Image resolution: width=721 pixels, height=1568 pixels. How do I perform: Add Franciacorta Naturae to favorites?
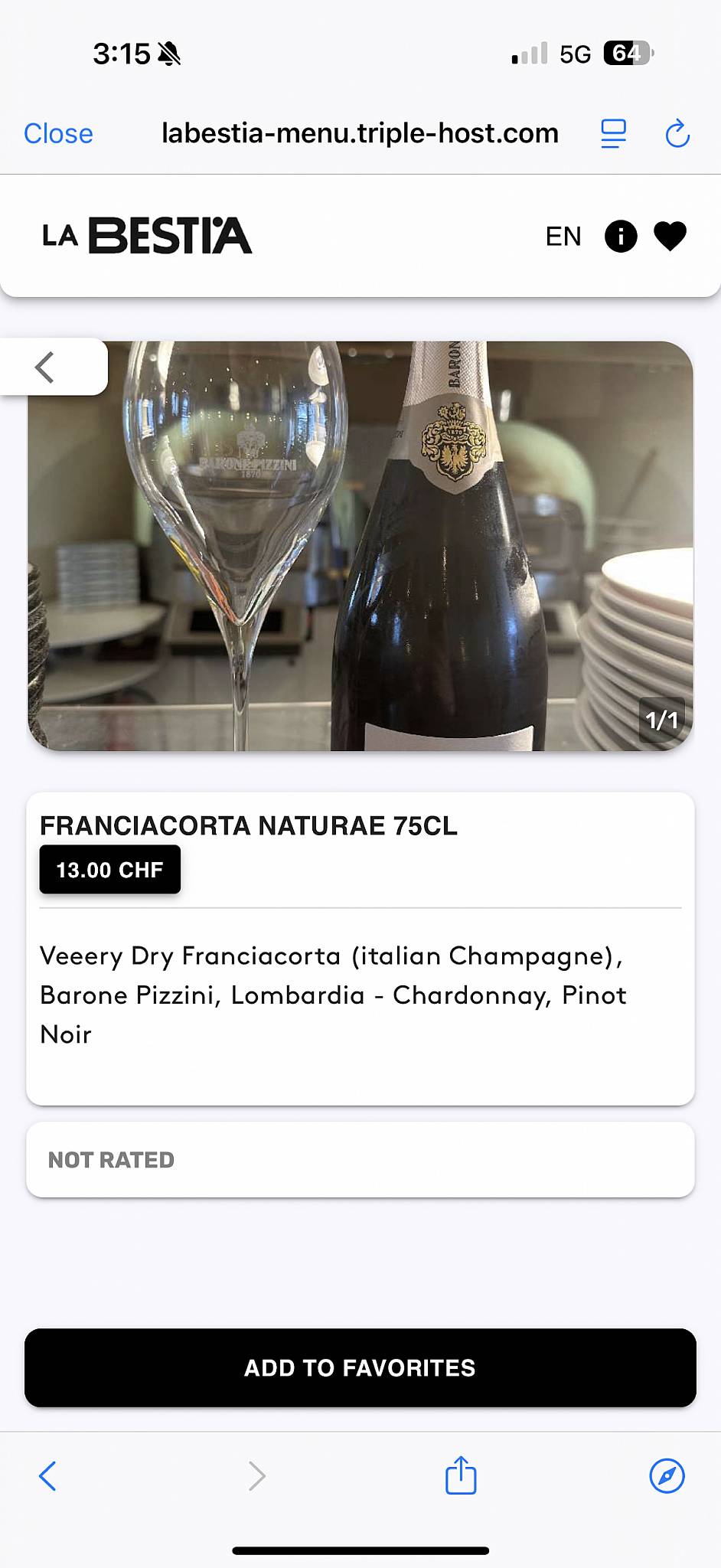(360, 1367)
